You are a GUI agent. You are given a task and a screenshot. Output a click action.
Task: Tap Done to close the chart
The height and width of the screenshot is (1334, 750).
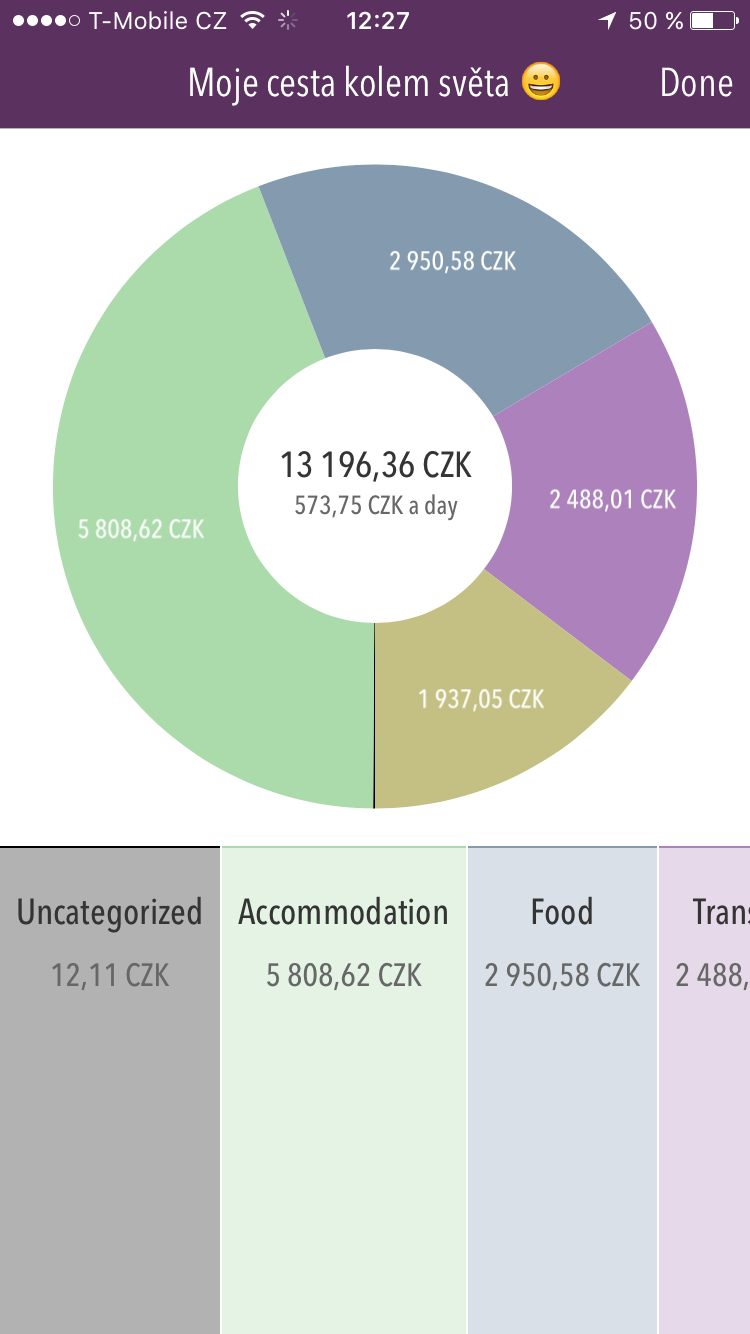coord(696,83)
